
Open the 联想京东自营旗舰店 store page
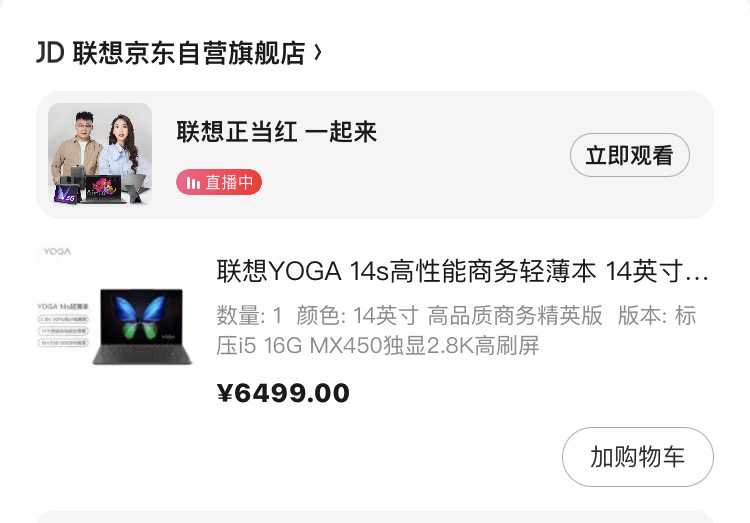click(x=180, y=53)
